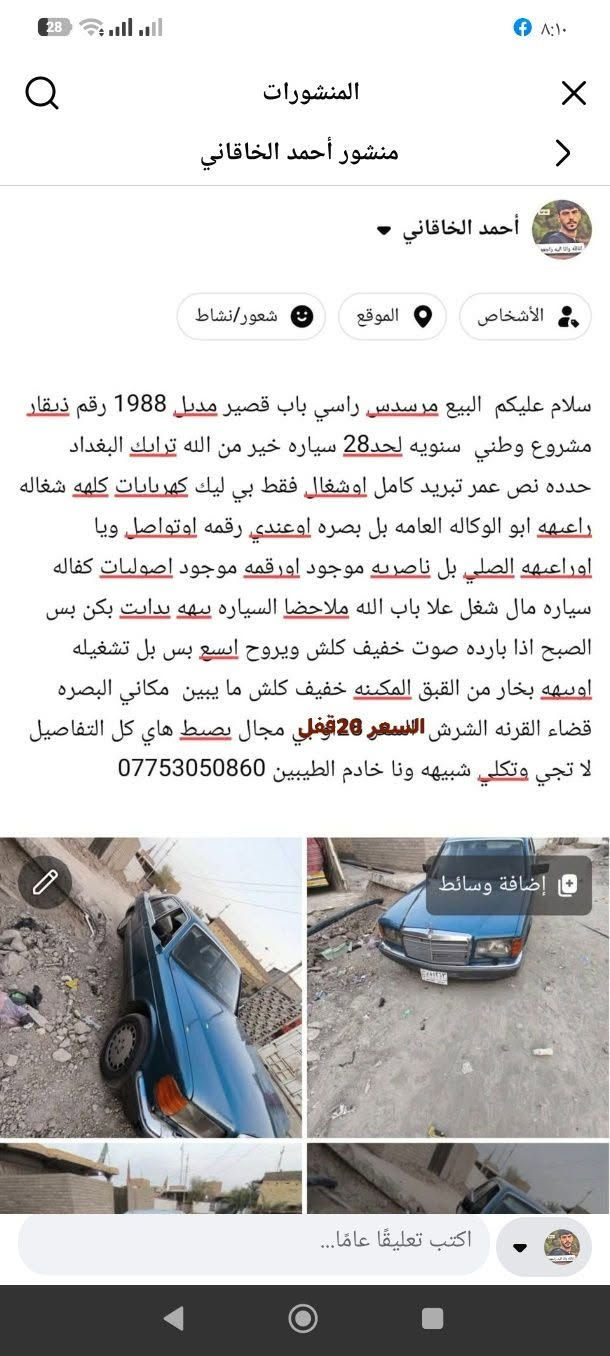610x1356 pixels.
Task: Select the الموقع location chip
Action: coord(393,317)
